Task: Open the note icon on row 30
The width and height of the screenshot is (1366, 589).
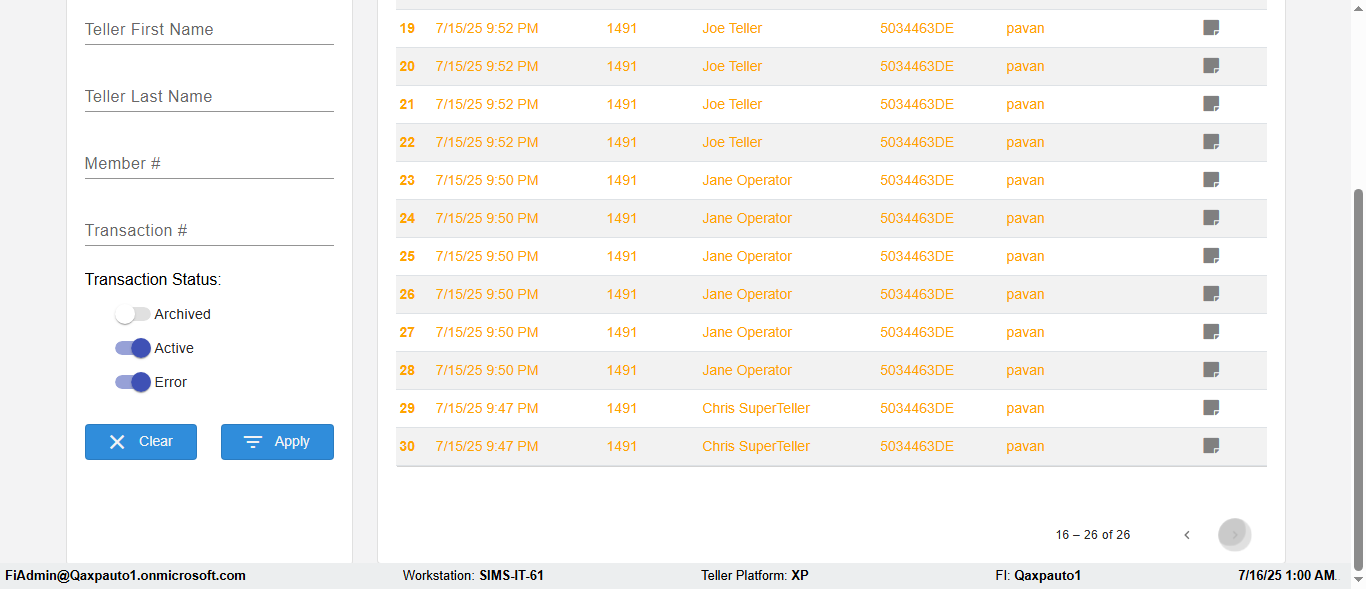Action: pos(1211,446)
